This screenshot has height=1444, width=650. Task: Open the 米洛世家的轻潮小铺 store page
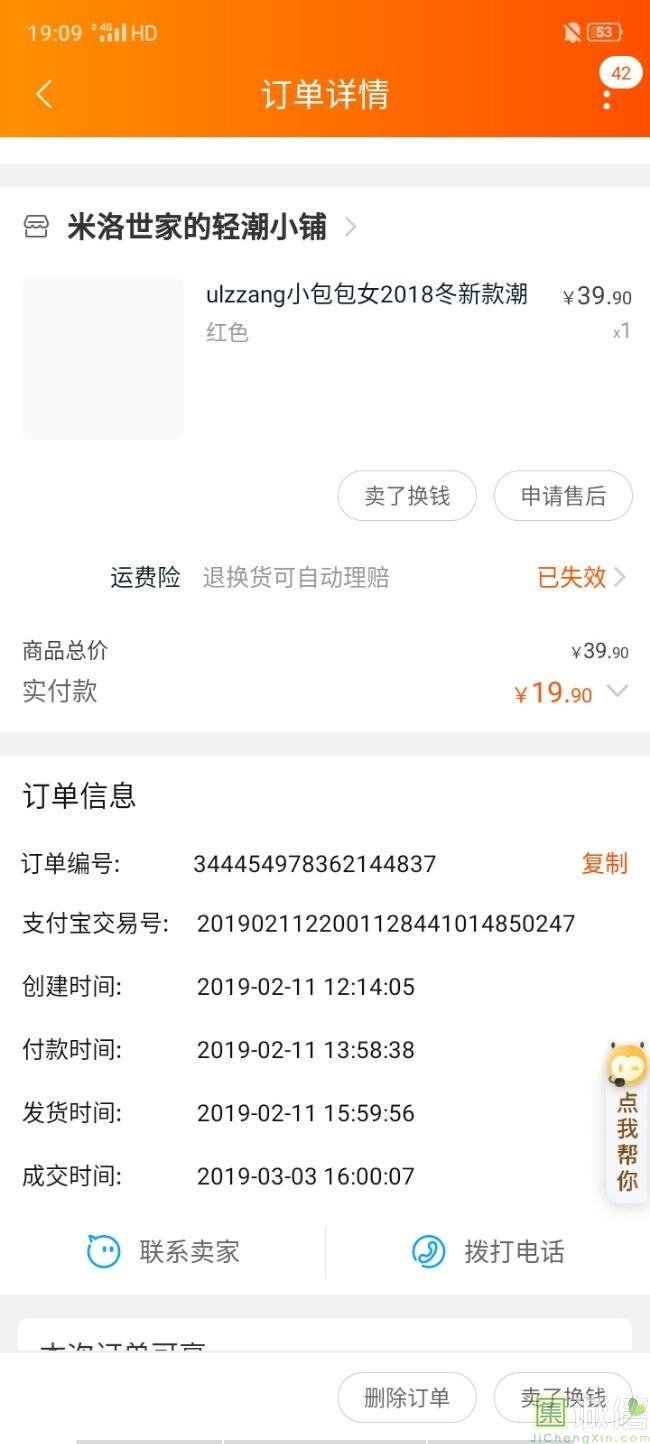click(x=197, y=227)
